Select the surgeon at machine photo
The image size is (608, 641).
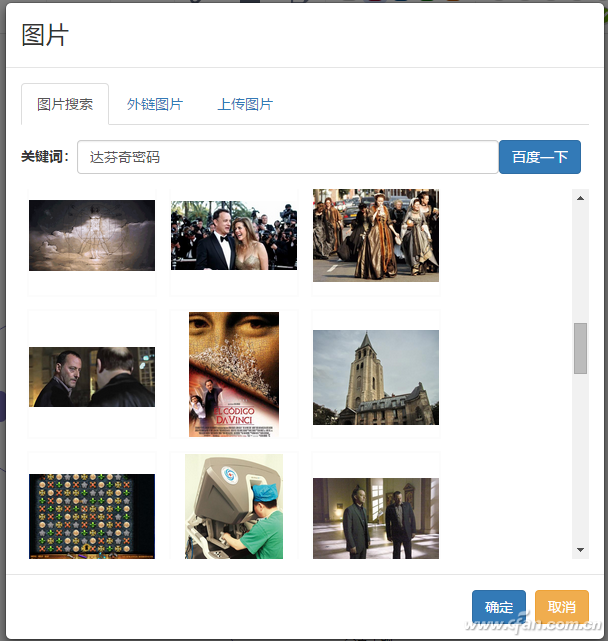tap(234, 507)
